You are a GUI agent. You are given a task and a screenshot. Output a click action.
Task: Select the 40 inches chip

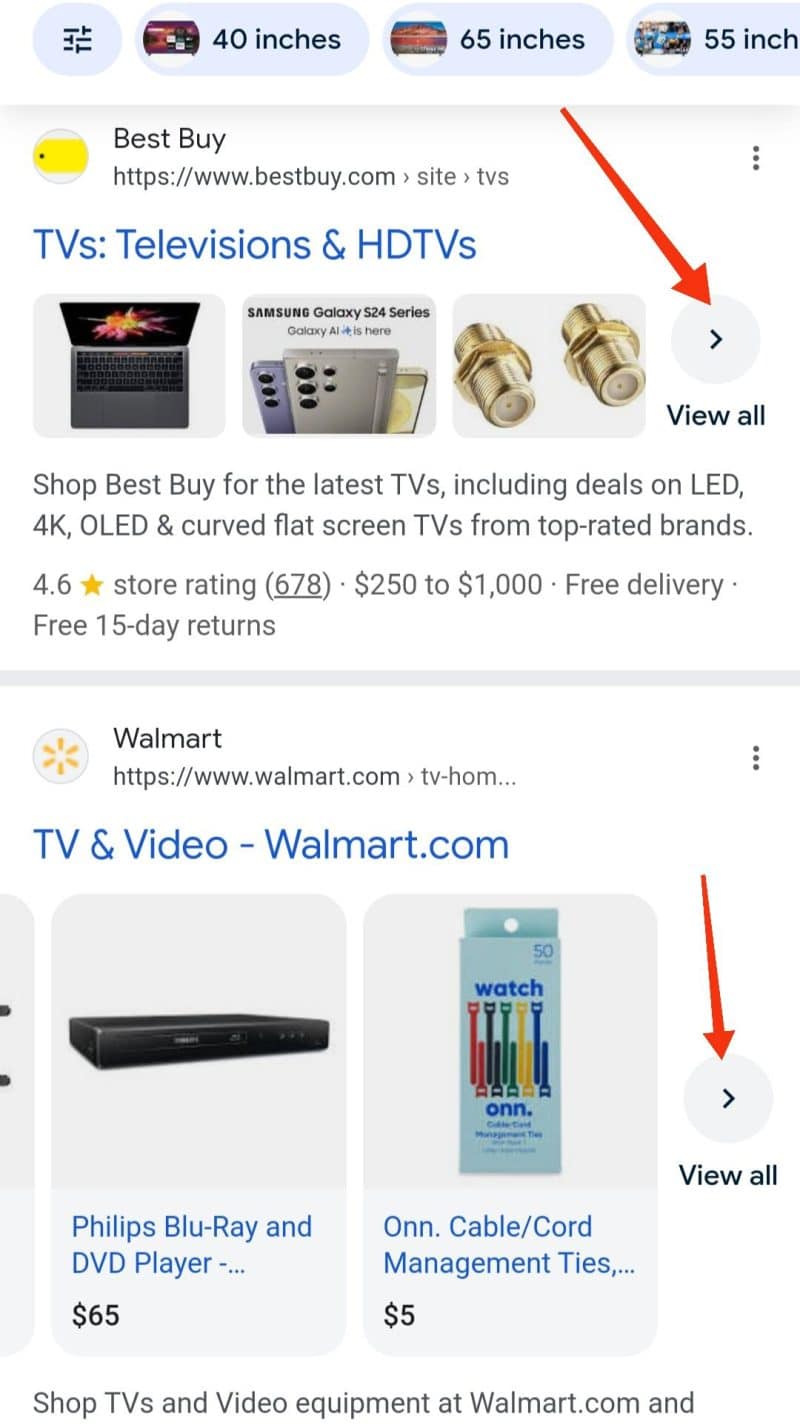point(250,40)
